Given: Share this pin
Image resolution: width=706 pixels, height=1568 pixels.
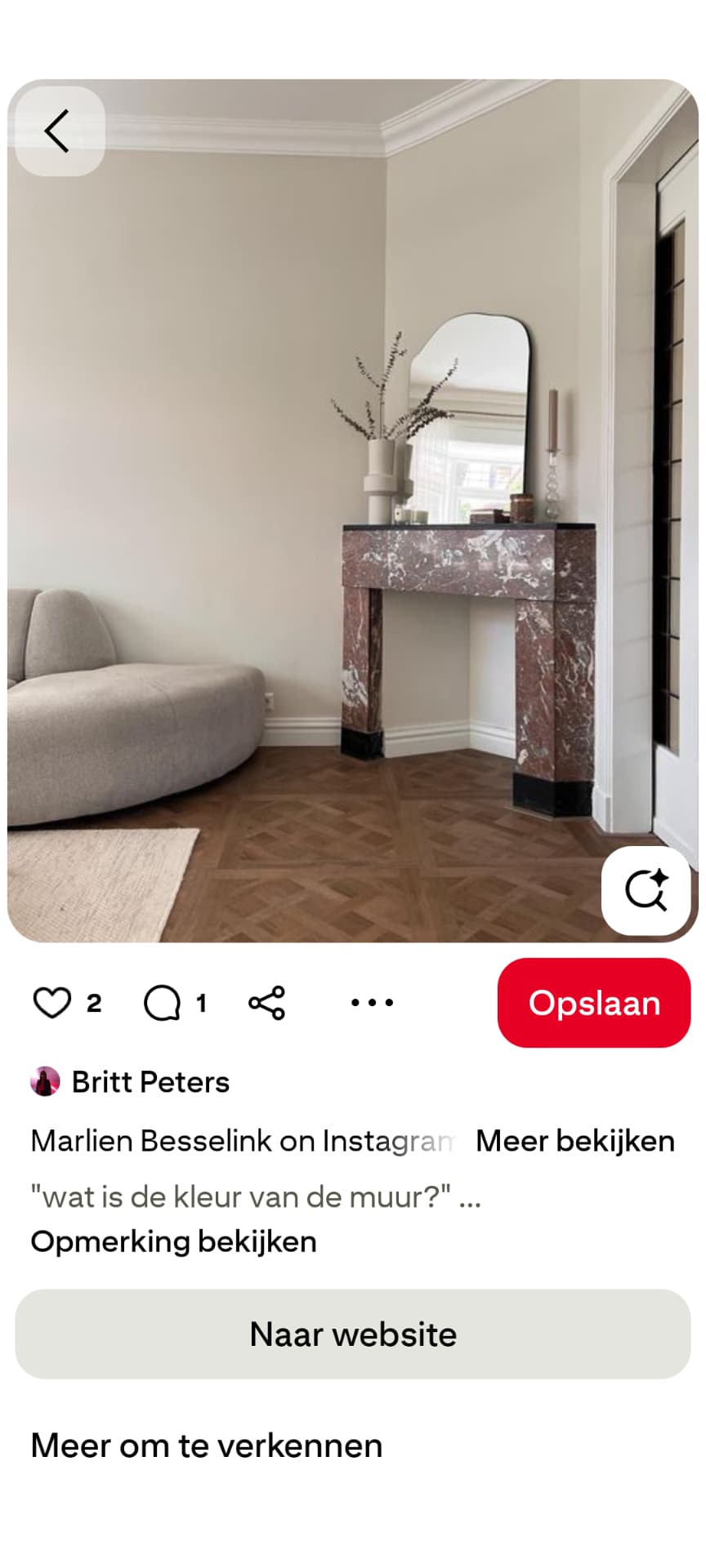Looking at the screenshot, I should coord(266,1003).
